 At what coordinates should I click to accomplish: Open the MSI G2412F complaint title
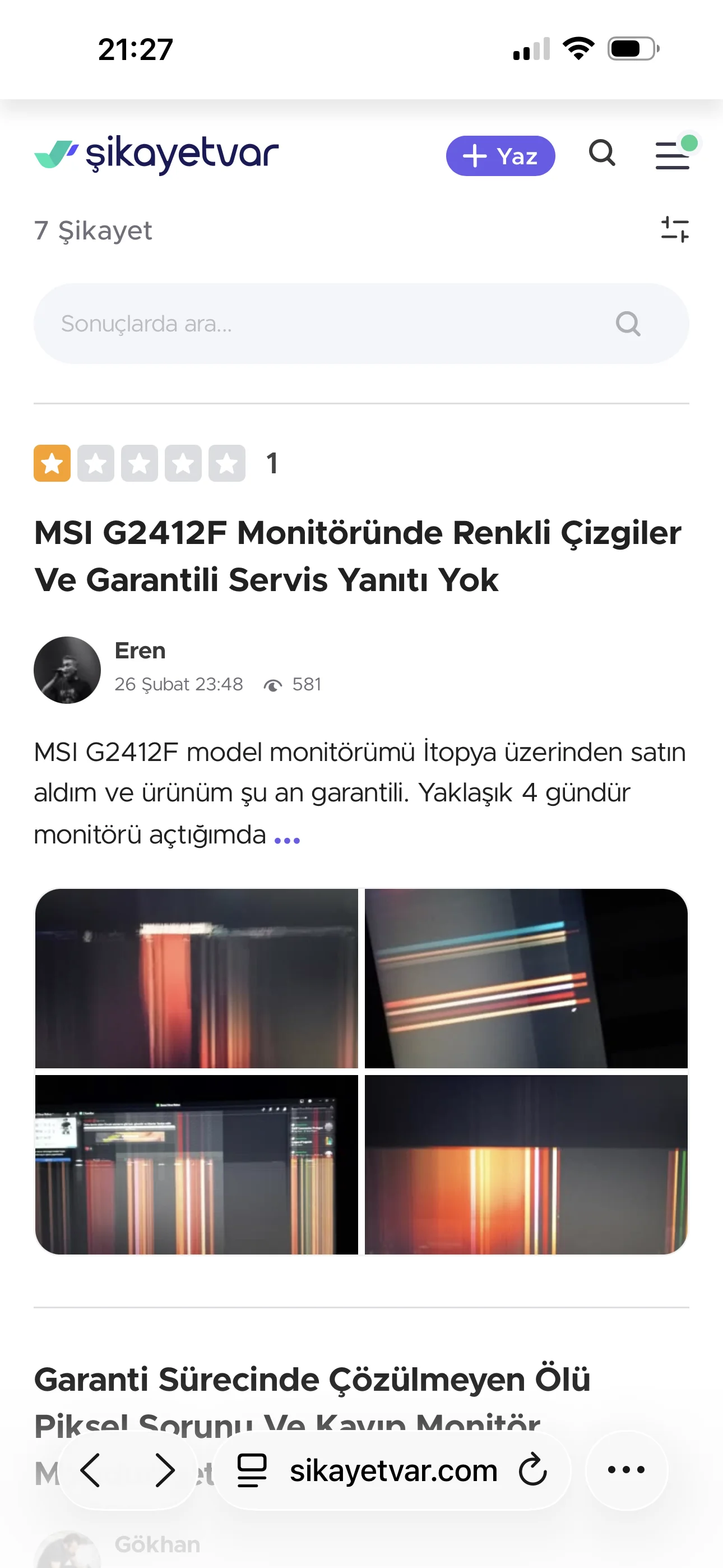point(357,555)
